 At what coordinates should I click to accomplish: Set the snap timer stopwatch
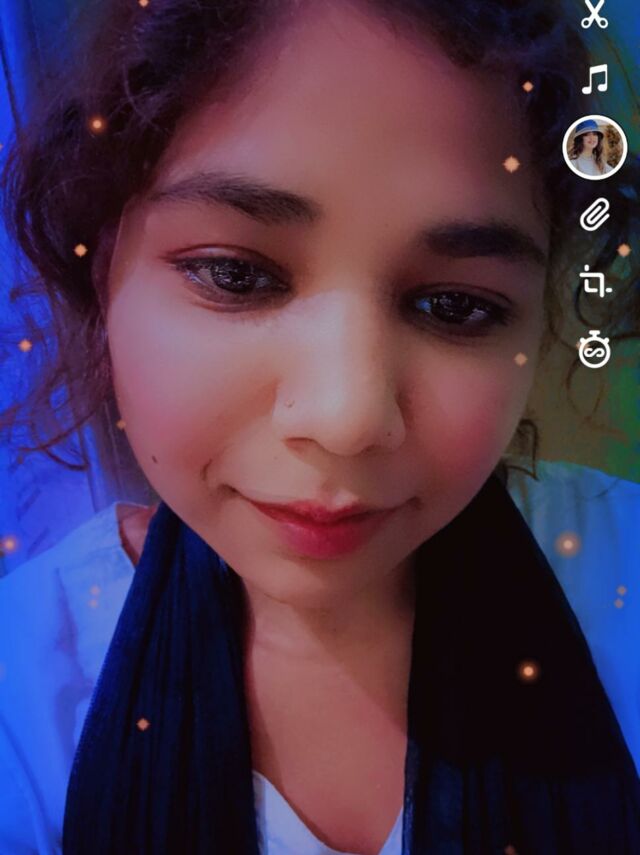tap(594, 350)
